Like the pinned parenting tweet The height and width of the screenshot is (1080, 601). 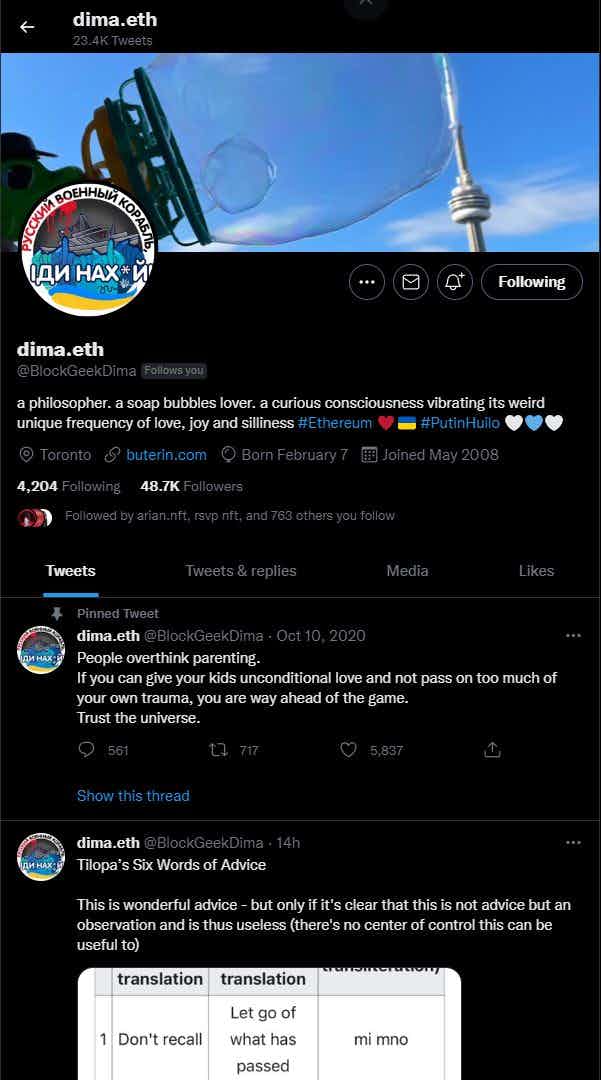pyautogui.click(x=349, y=750)
